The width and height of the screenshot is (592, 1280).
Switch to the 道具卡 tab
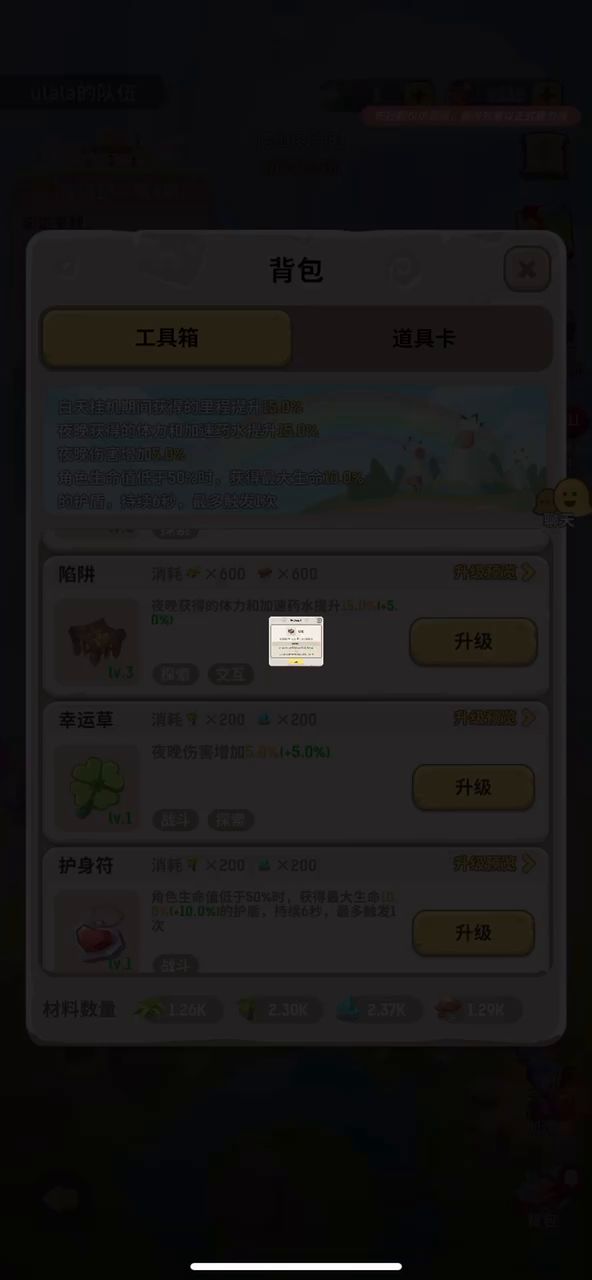point(423,338)
